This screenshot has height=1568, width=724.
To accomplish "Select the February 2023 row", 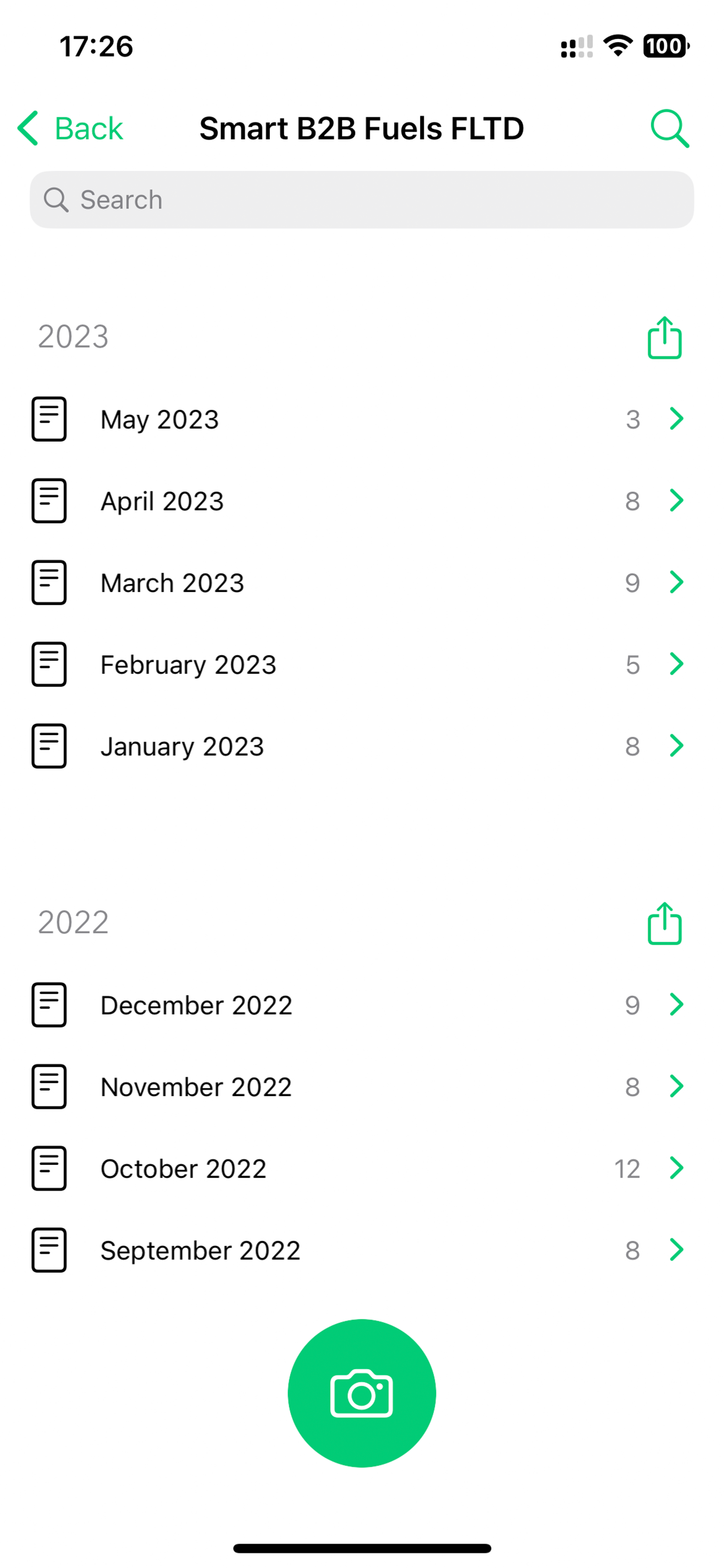I will 362,664.
